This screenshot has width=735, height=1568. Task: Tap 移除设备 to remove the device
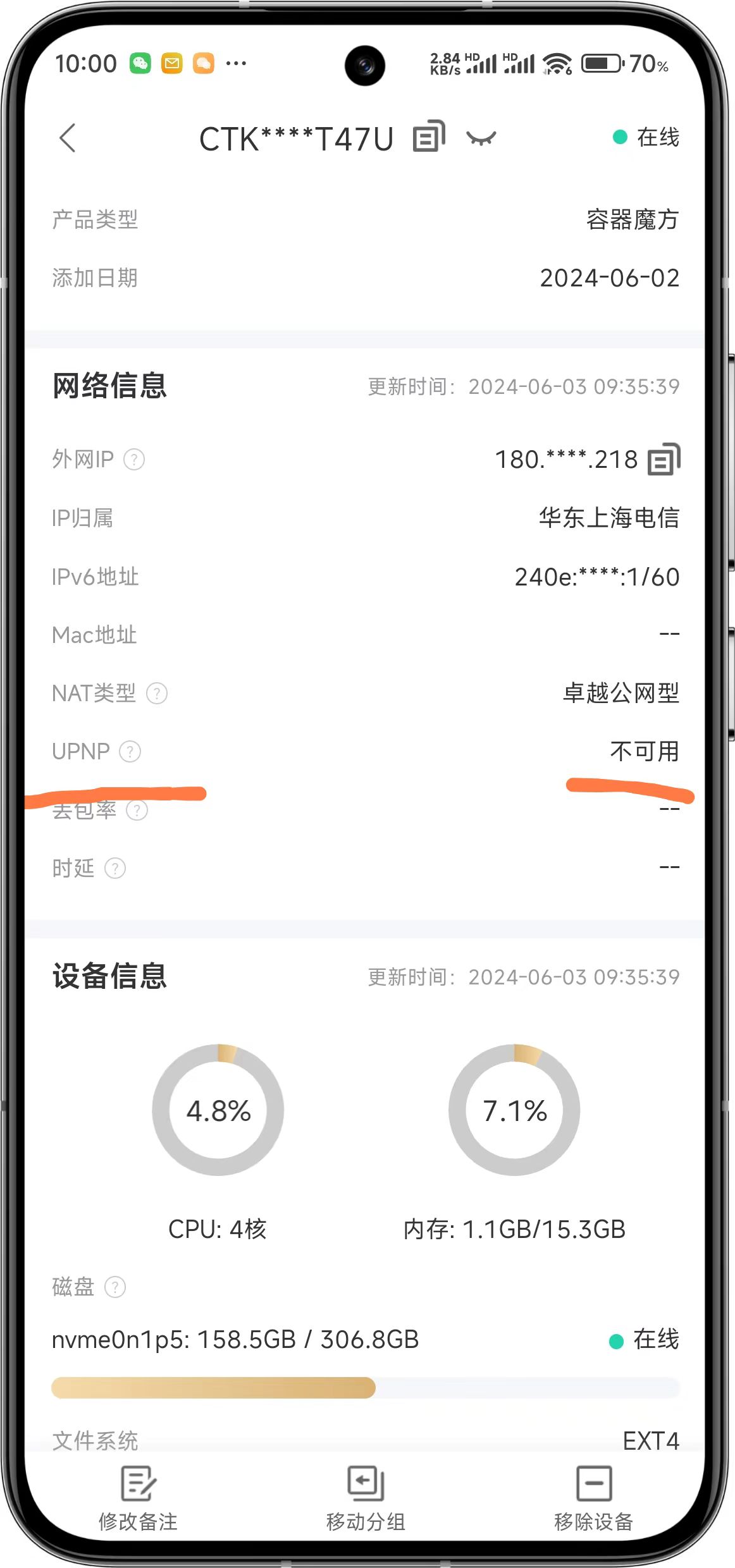pos(593,1498)
